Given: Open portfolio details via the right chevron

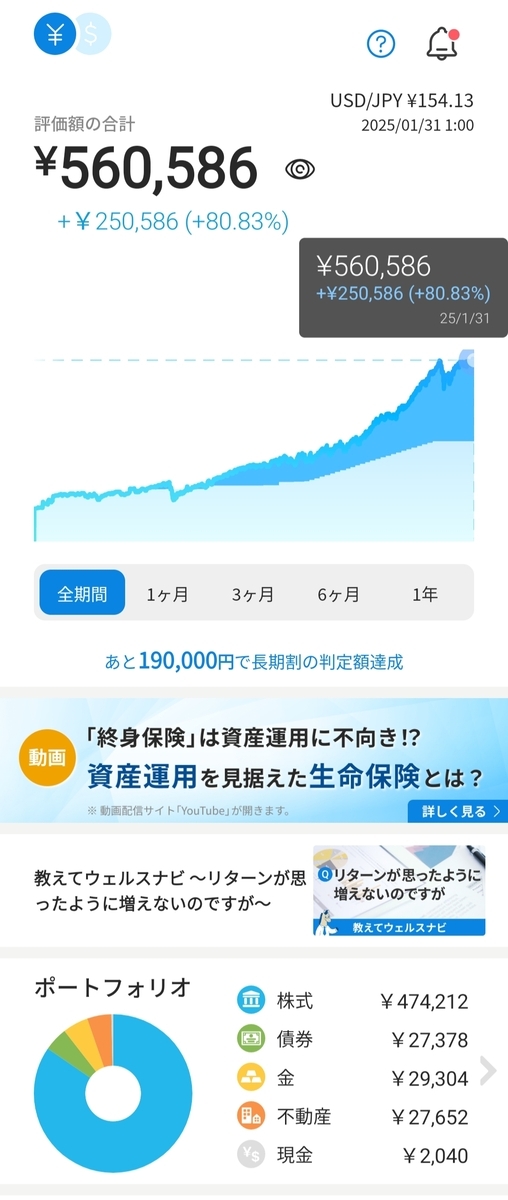Looking at the screenshot, I should point(488,1070).
